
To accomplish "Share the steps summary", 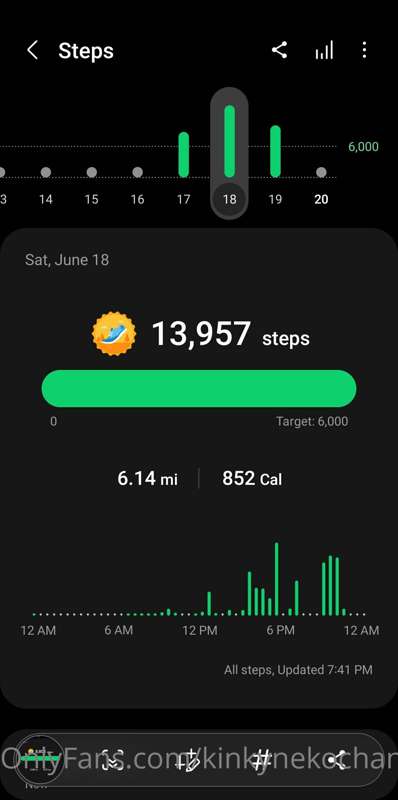I will tap(279, 50).
